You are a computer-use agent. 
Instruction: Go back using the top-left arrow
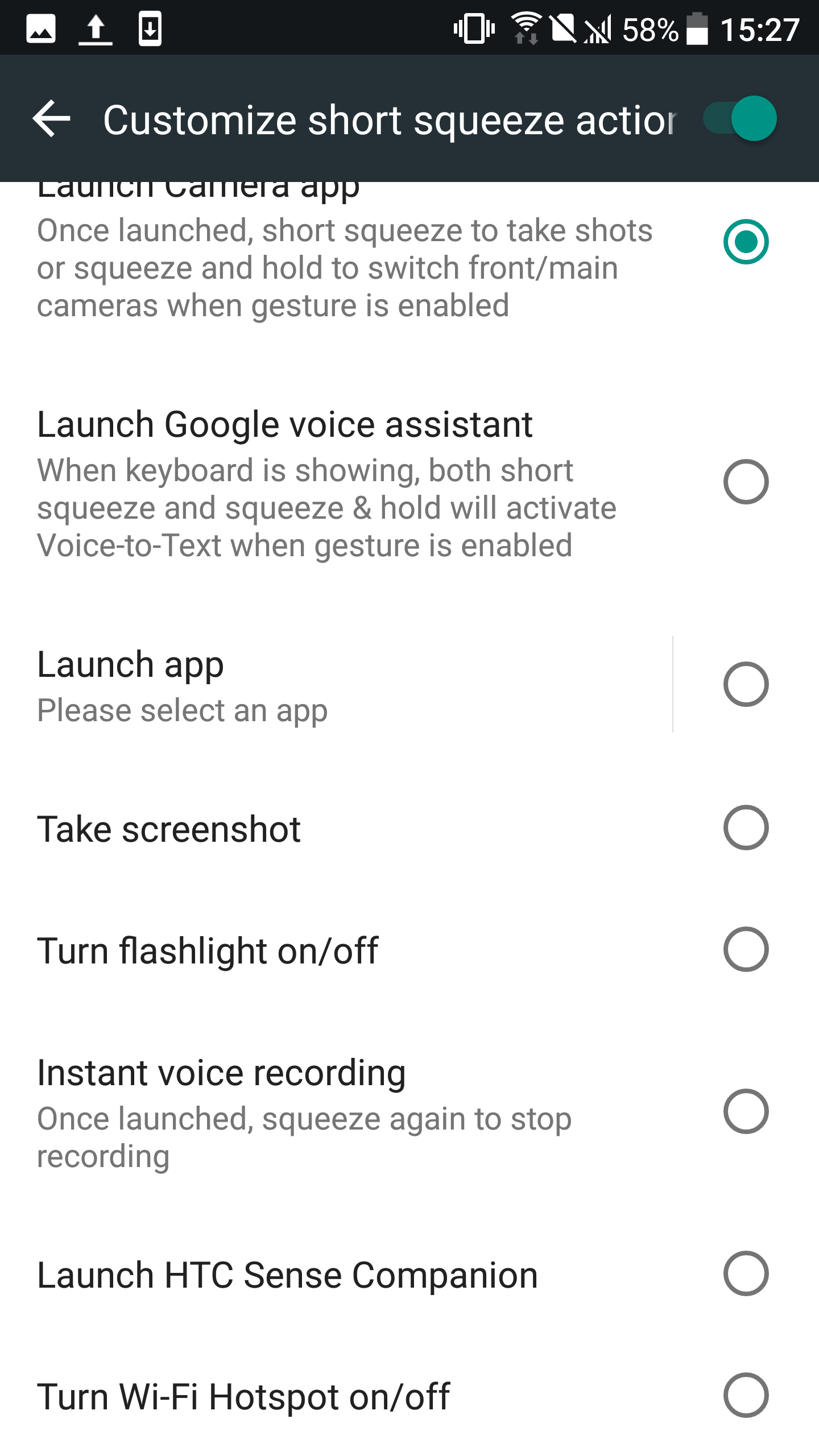51,119
